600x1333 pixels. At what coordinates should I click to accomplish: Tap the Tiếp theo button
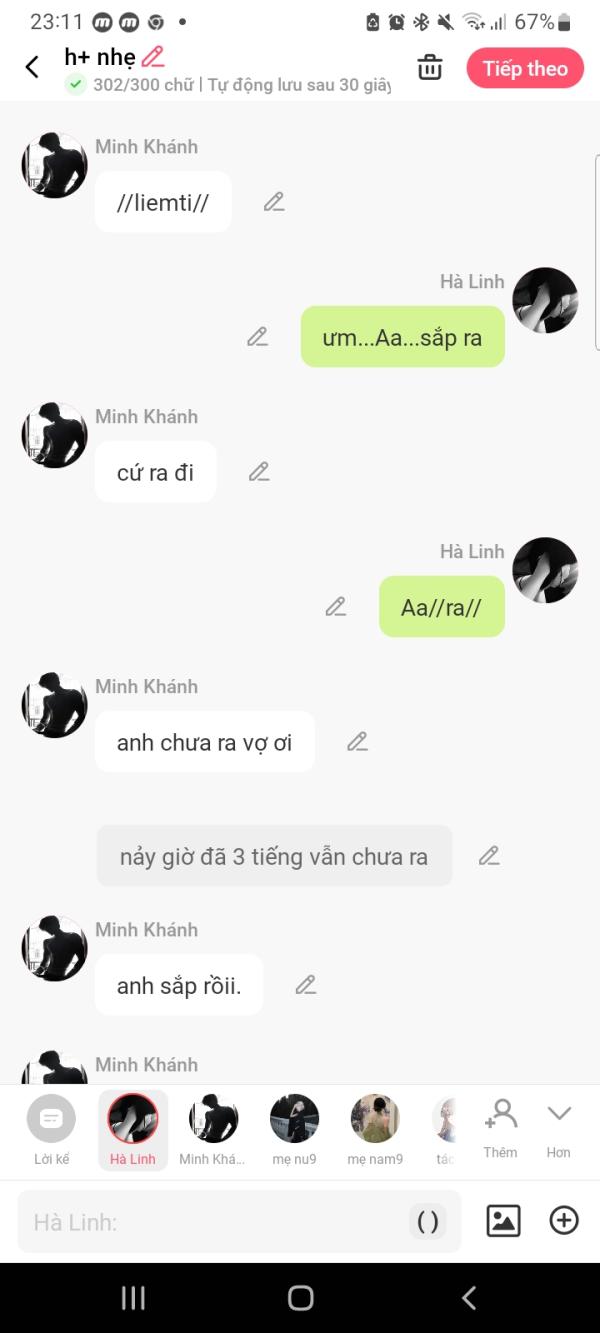click(x=525, y=68)
